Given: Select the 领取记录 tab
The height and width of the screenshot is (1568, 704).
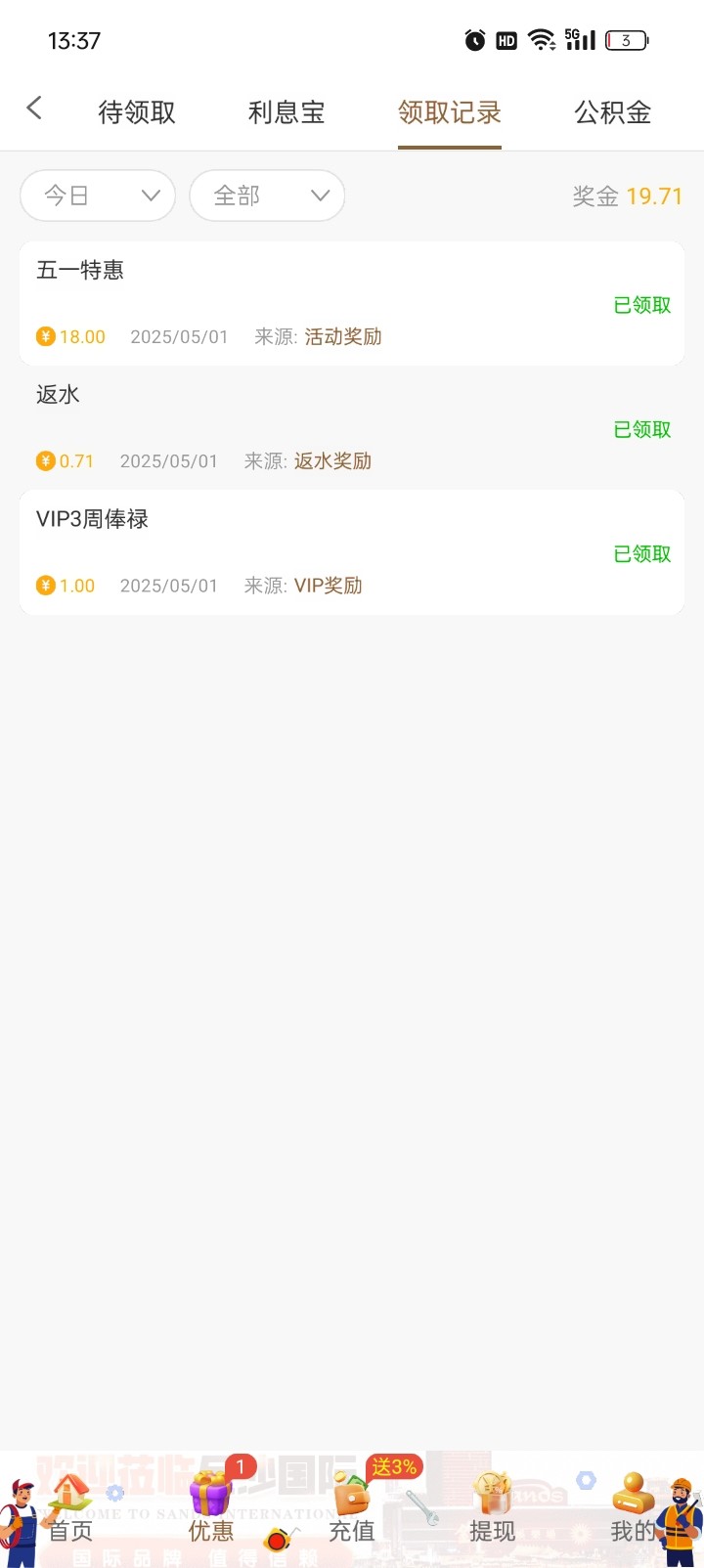Looking at the screenshot, I should [450, 112].
